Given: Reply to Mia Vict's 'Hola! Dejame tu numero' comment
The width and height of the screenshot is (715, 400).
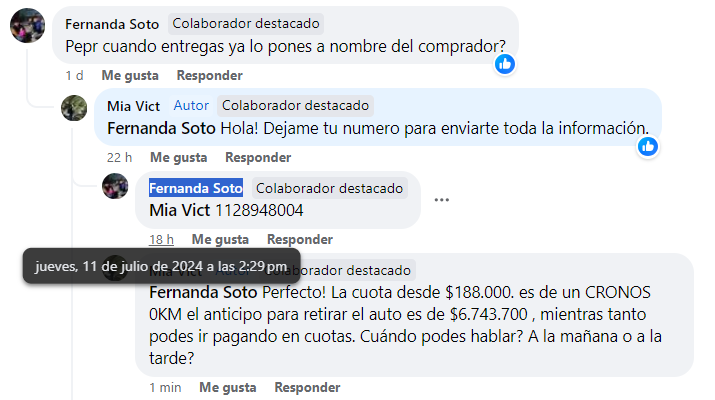Looking at the screenshot, I should point(257,157).
